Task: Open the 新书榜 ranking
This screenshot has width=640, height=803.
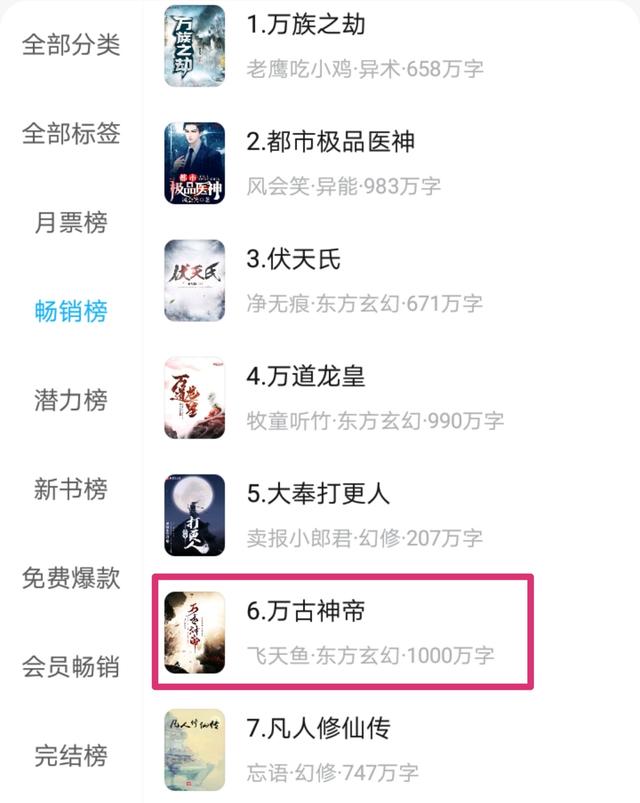Action: coord(71,489)
